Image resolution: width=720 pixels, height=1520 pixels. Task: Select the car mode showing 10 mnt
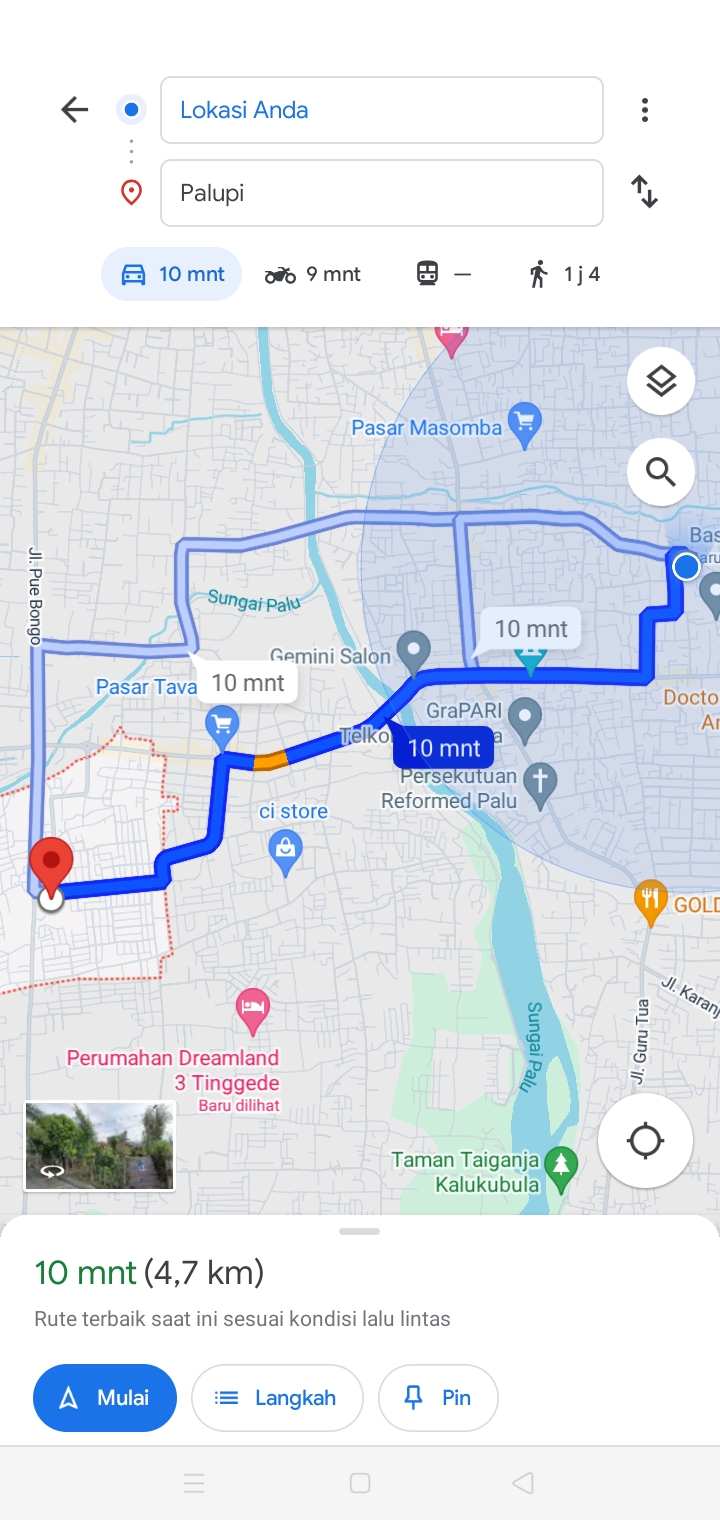click(x=172, y=274)
